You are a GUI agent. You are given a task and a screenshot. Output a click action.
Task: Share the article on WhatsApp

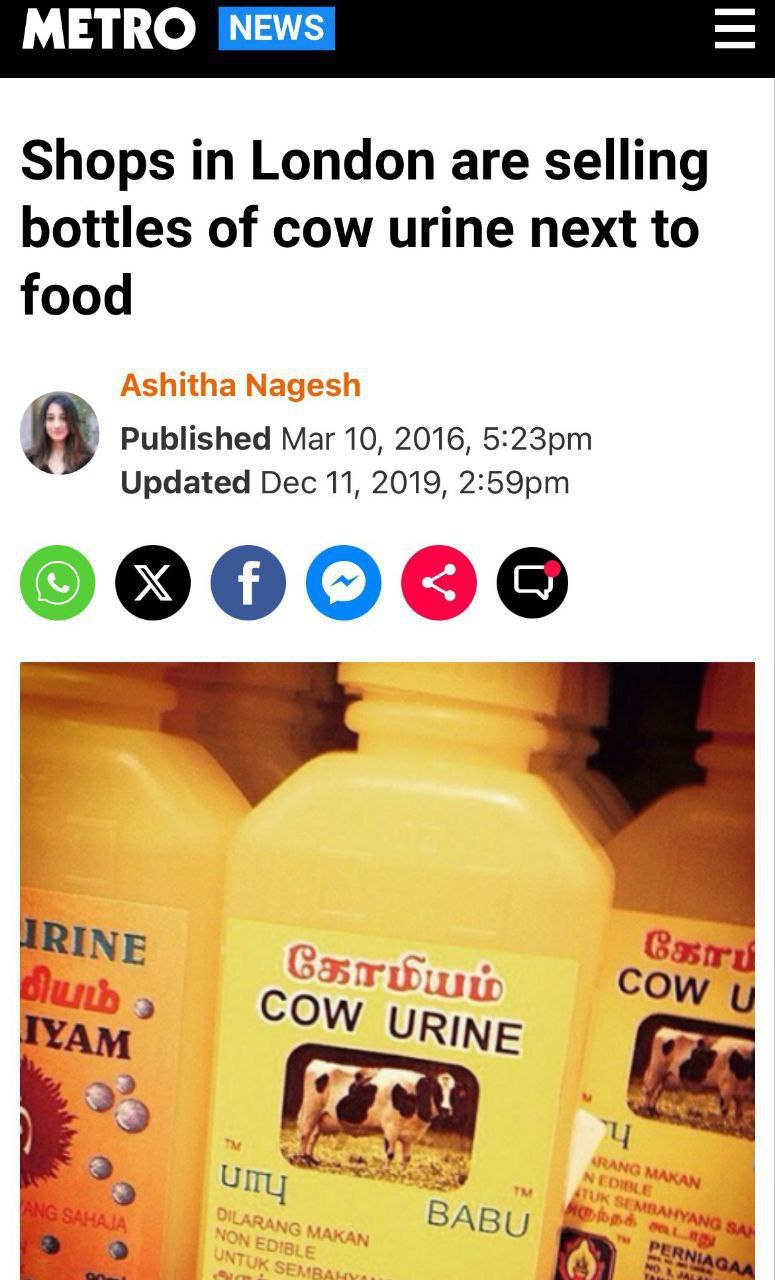58,583
